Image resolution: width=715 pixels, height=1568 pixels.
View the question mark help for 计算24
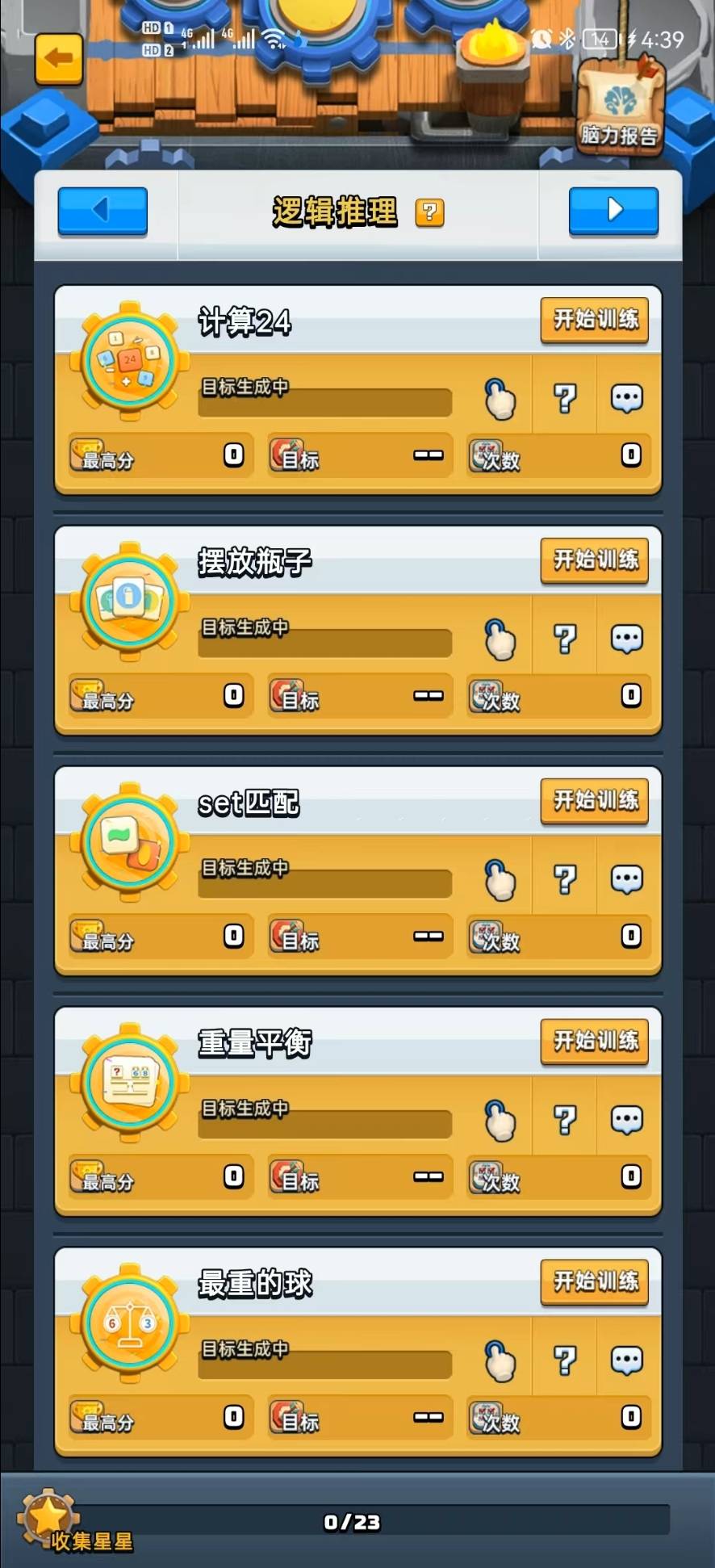565,398
